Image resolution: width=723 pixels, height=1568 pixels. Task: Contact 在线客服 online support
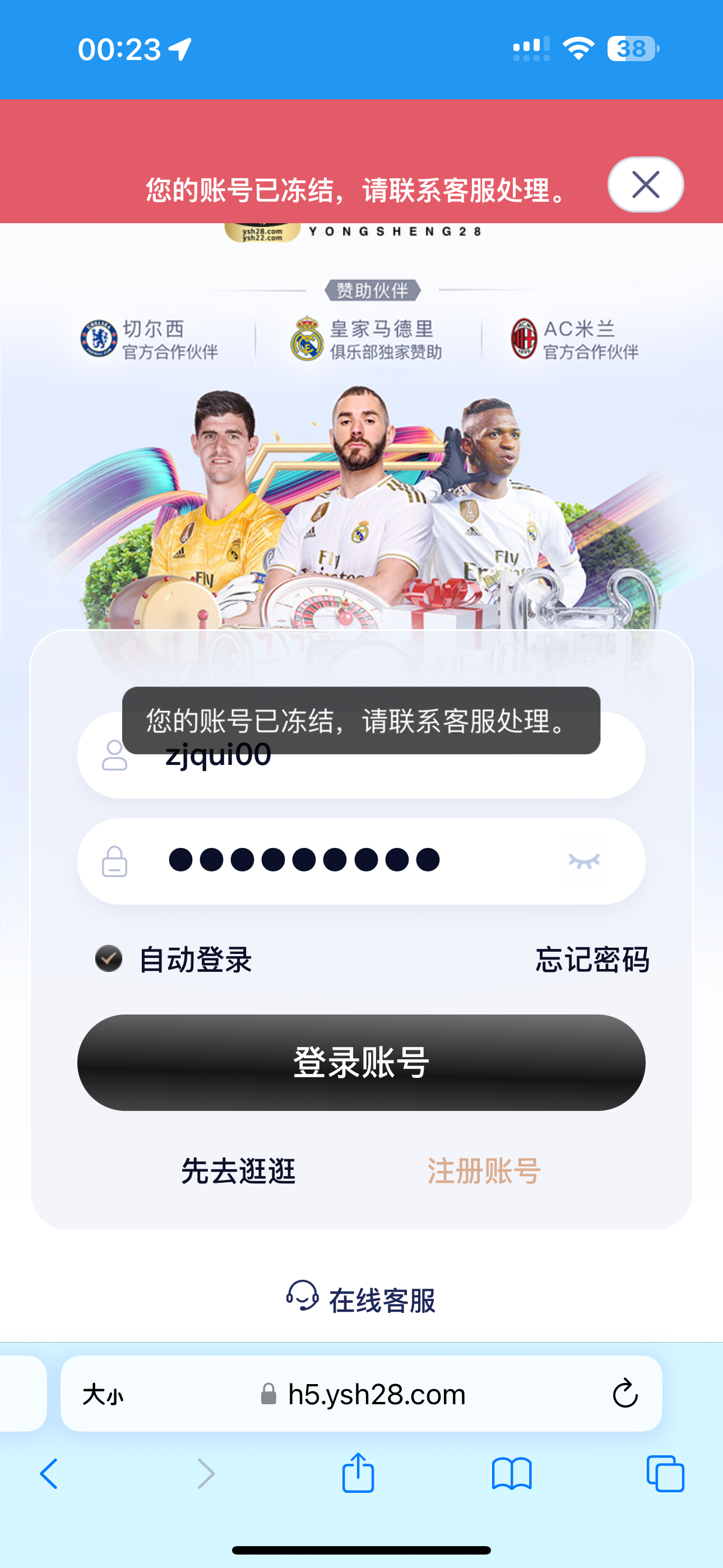(361, 1299)
